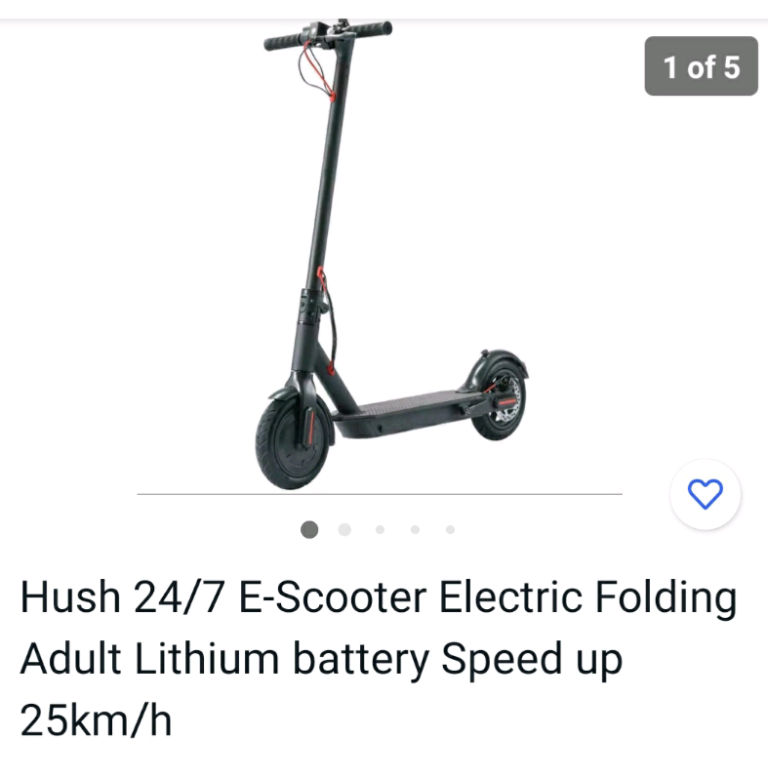Save this scooter with the heart icon
The image size is (768, 781).
click(x=705, y=493)
